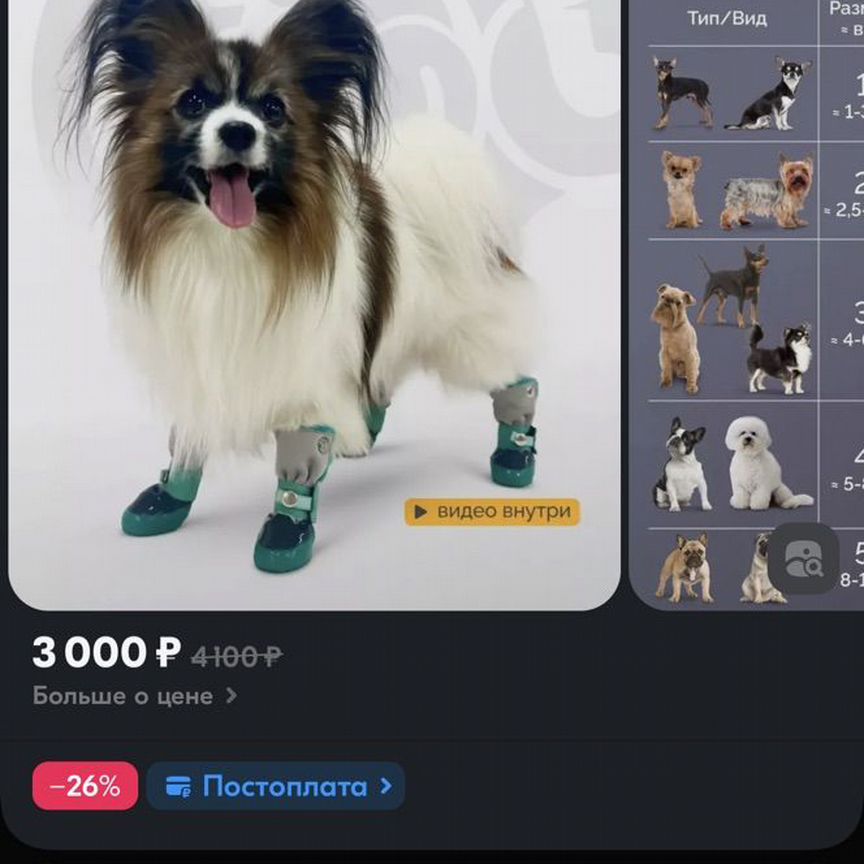Search for similar items by photo
Image resolution: width=864 pixels, height=864 pixels.
[803, 559]
